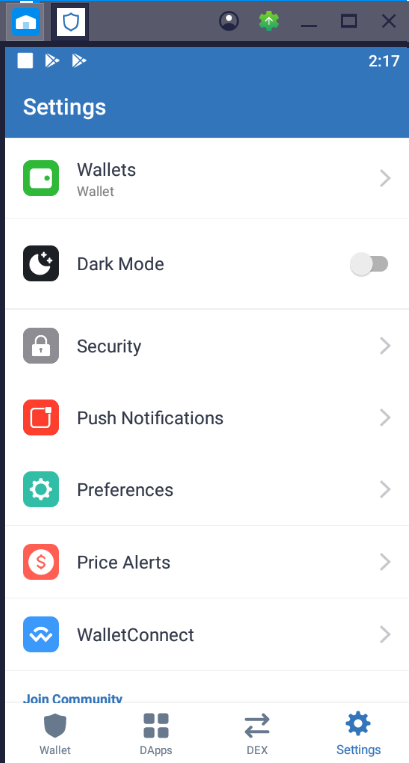The width and height of the screenshot is (409, 763).
Task: Open Price Alerts
Action: click(x=207, y=562)
